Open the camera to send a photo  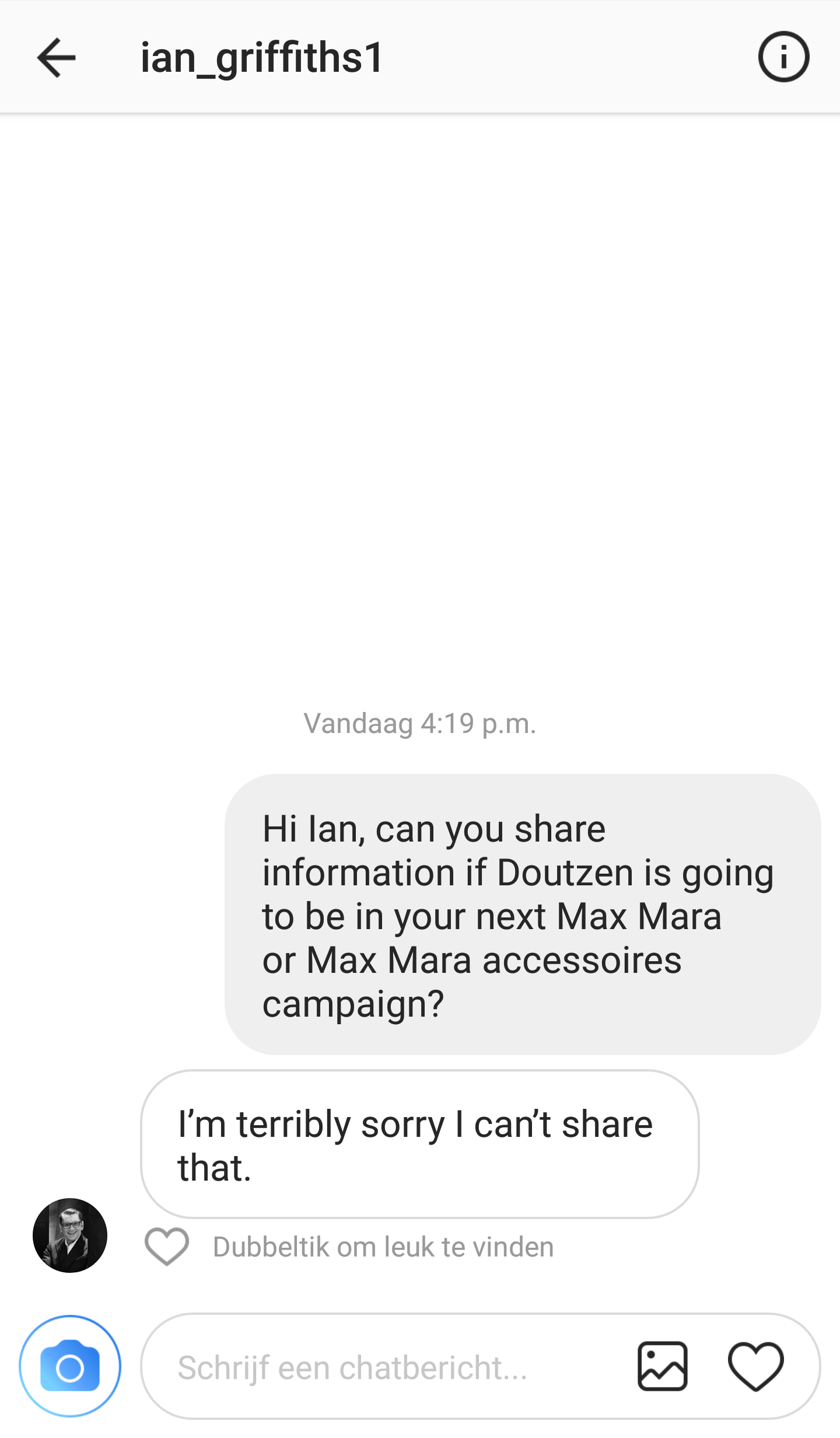point(70,1366)
